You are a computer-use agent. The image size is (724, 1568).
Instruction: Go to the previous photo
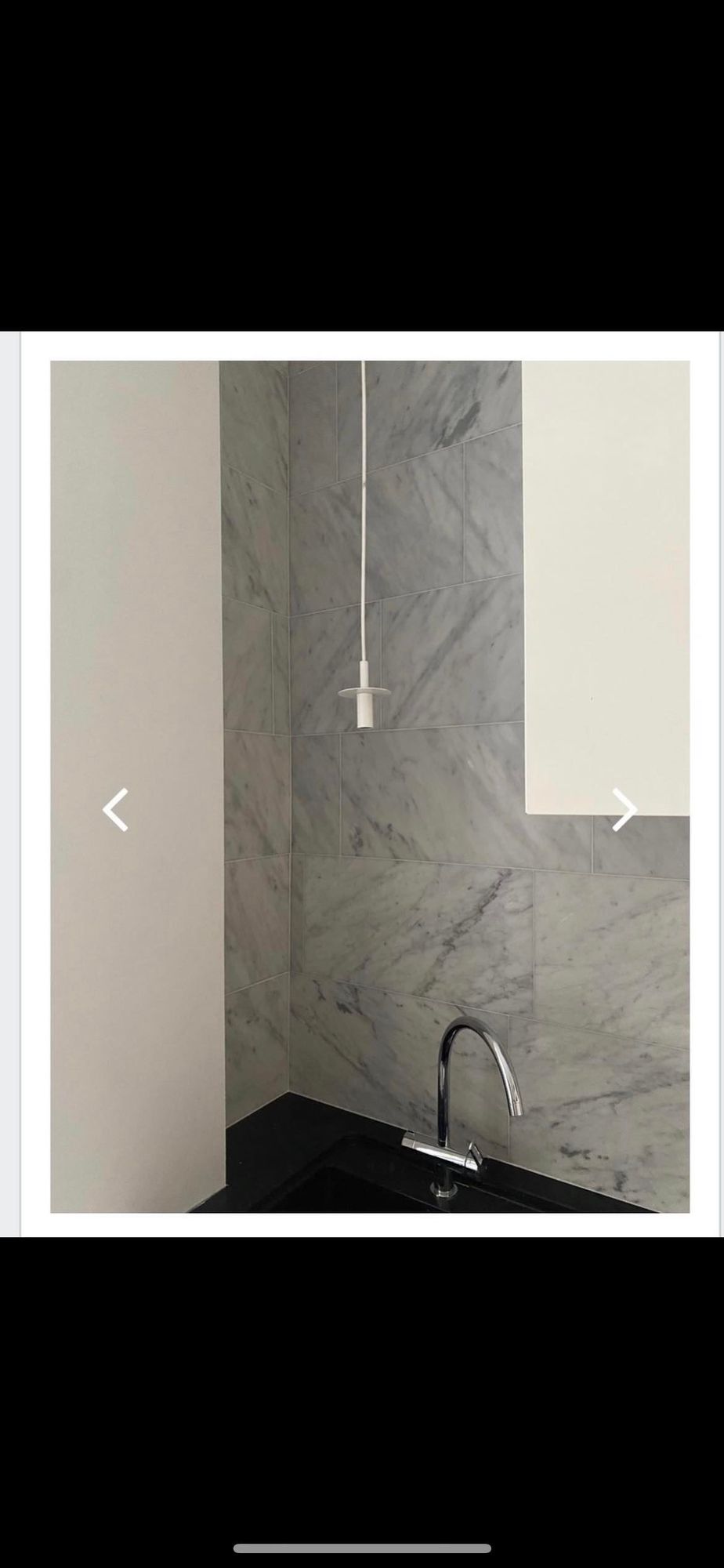[x=115, y=809]
